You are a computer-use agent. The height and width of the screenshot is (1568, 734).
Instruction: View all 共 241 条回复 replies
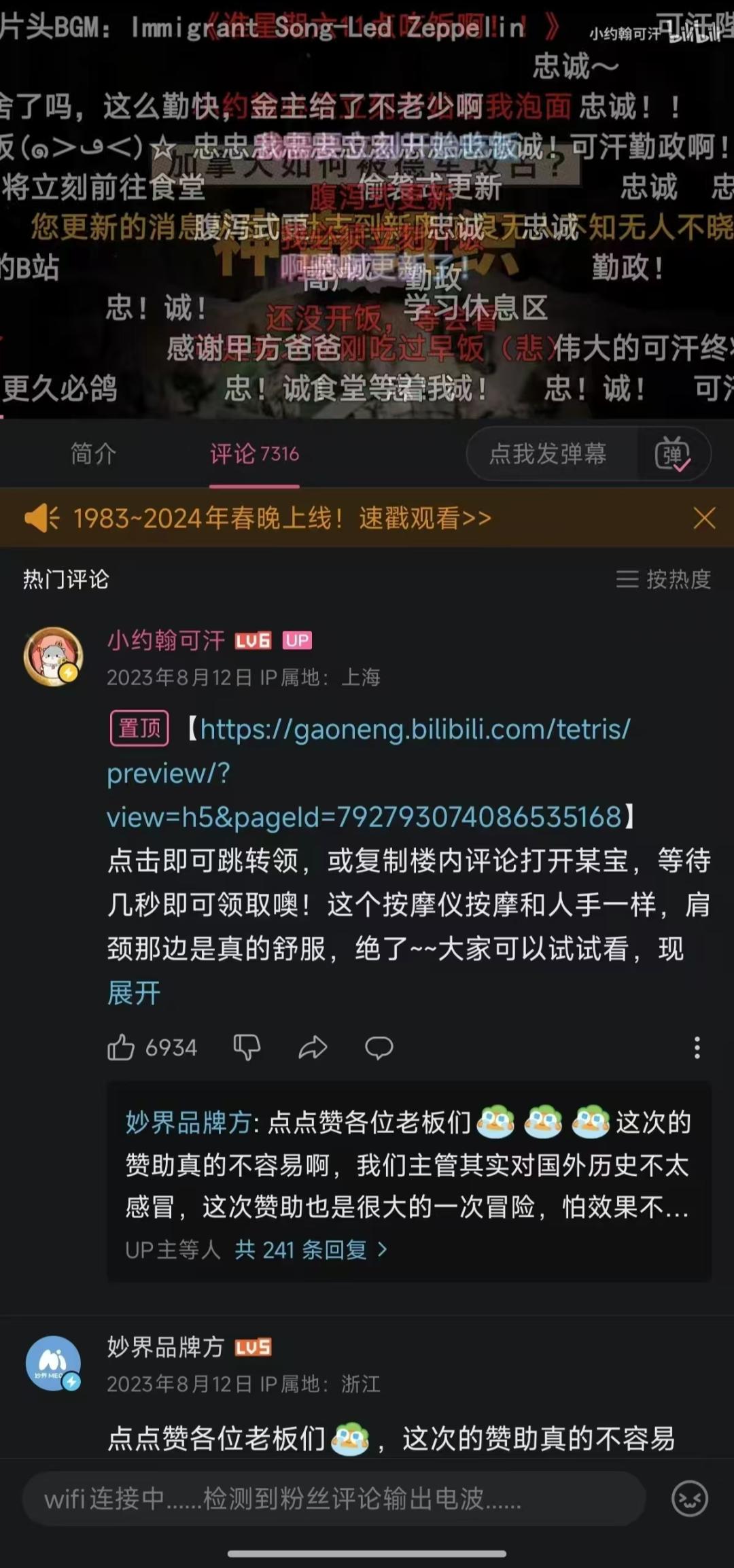[x=311, y=1249]
